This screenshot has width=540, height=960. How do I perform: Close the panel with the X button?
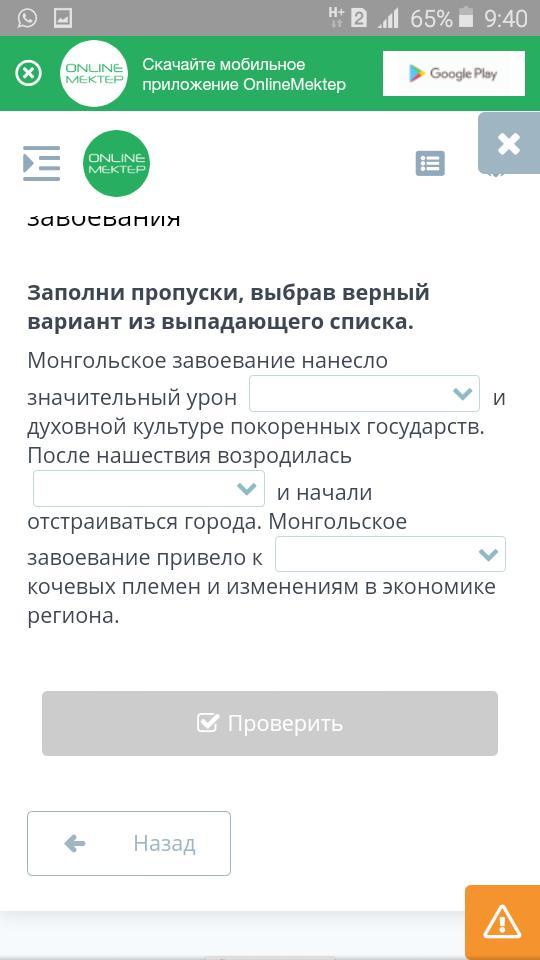(509, 144)
